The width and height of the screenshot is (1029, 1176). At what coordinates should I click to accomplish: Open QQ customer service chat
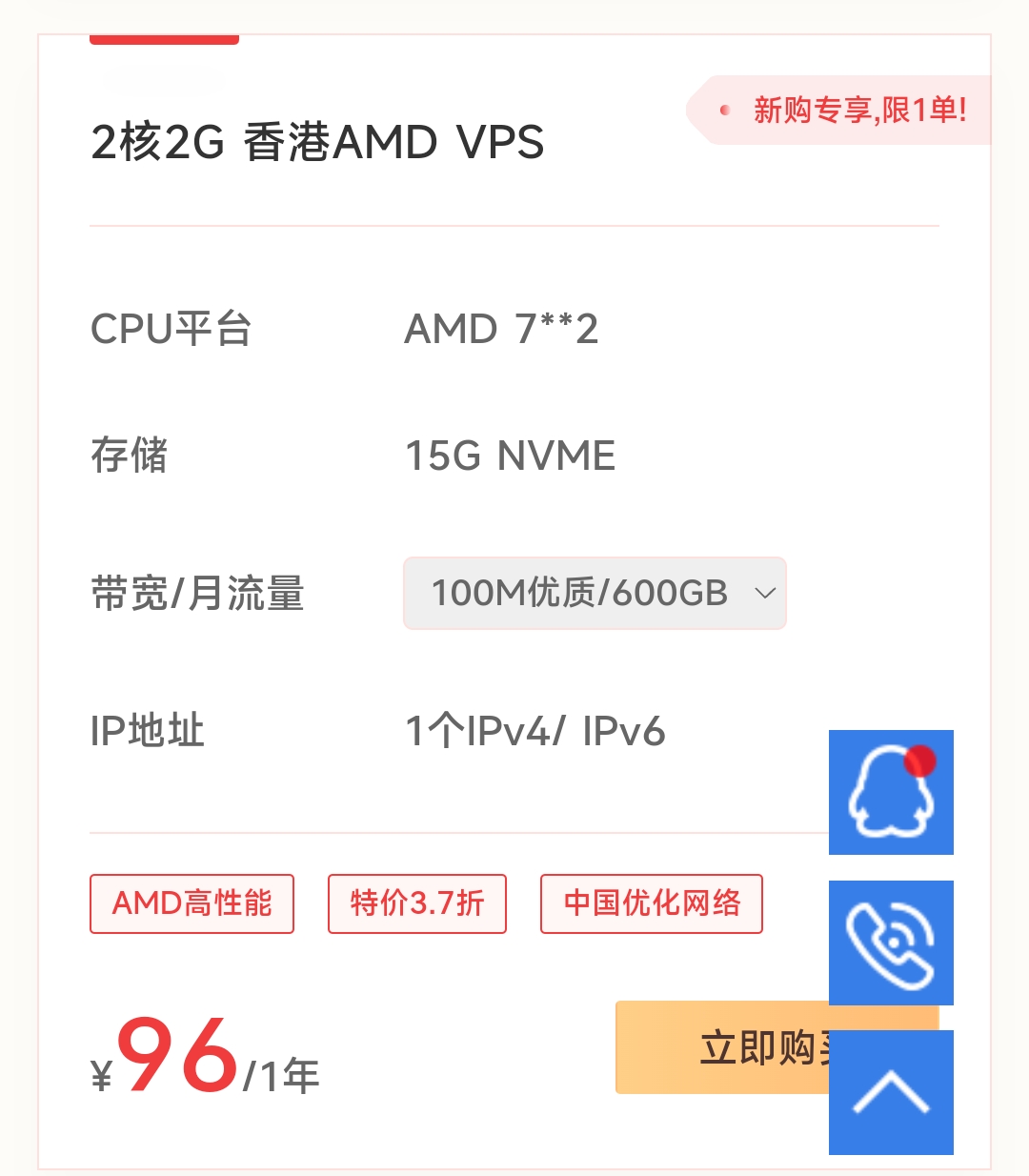tap(891, 792)
